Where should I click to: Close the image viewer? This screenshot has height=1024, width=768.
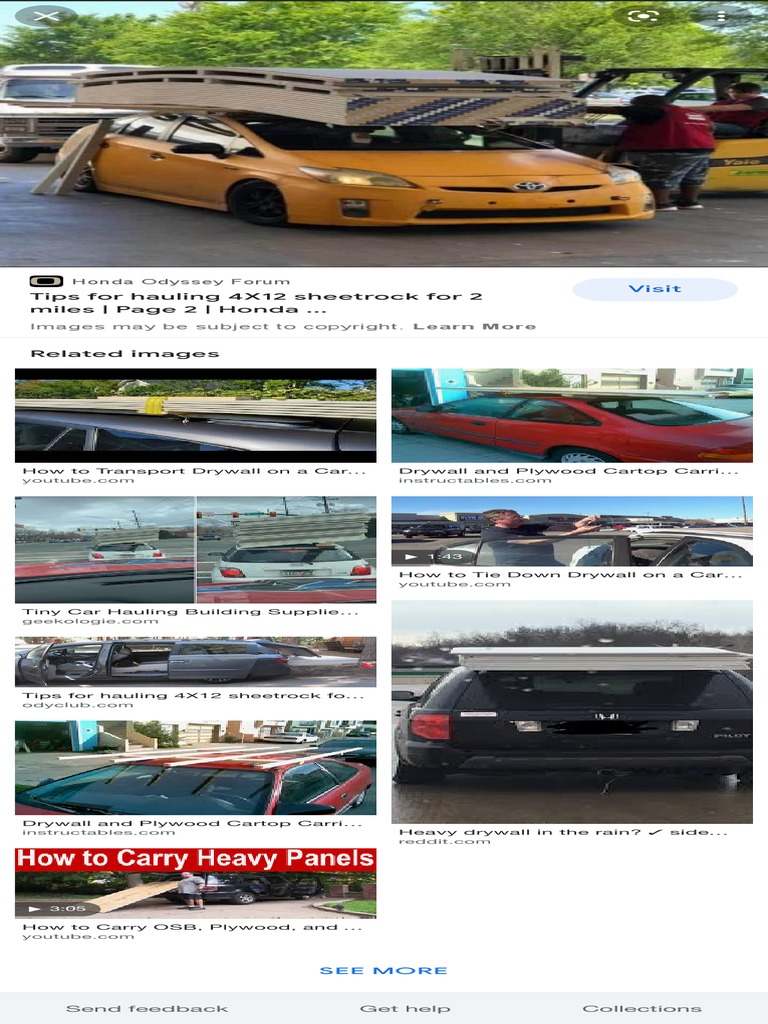[x=46, y=16]
